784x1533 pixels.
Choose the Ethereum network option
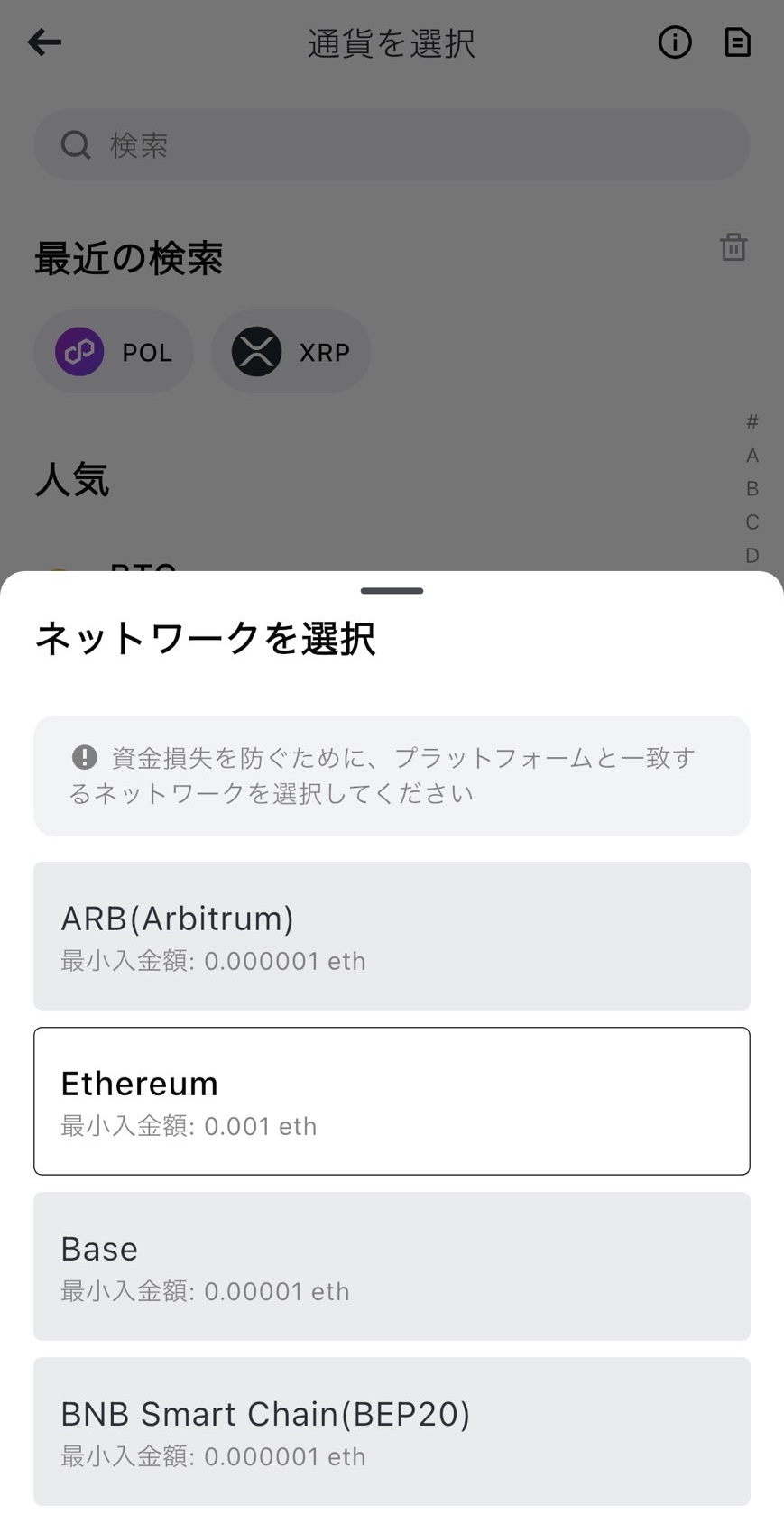click(392, 1101)
